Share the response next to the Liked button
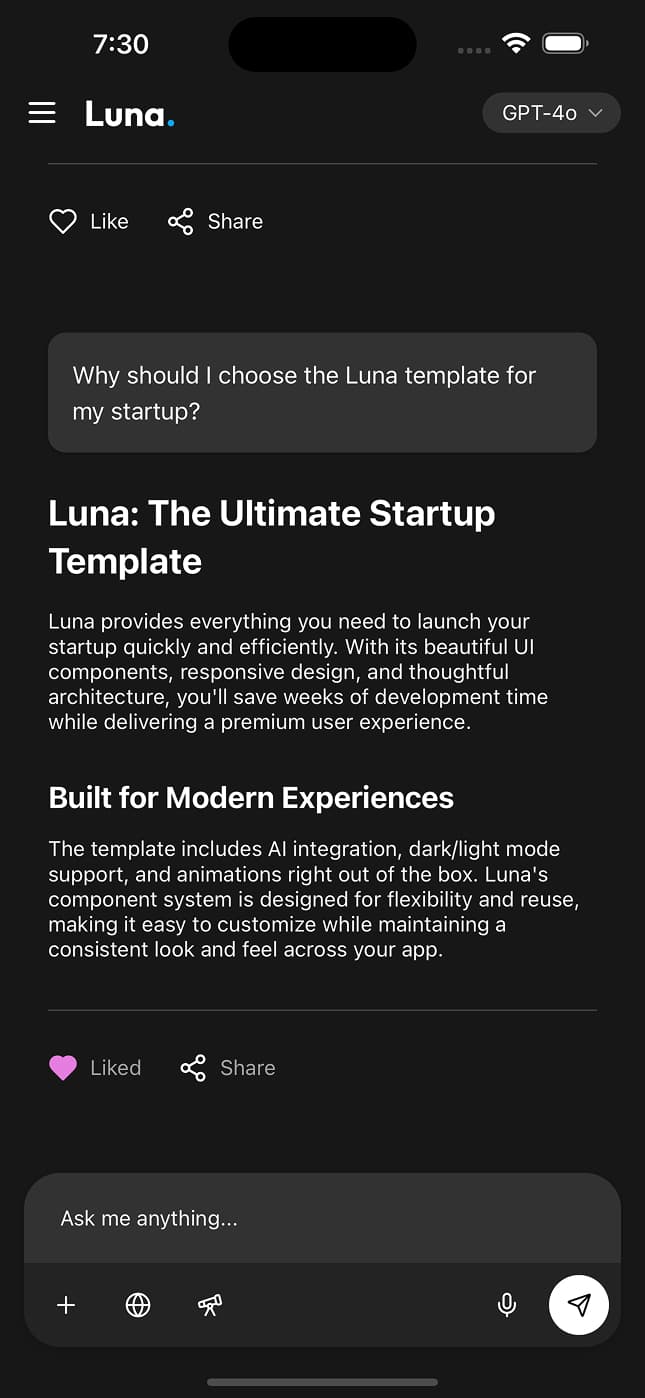Image resolution: width=645 pixels, height=1398 pixels. tap(227, 1068)
